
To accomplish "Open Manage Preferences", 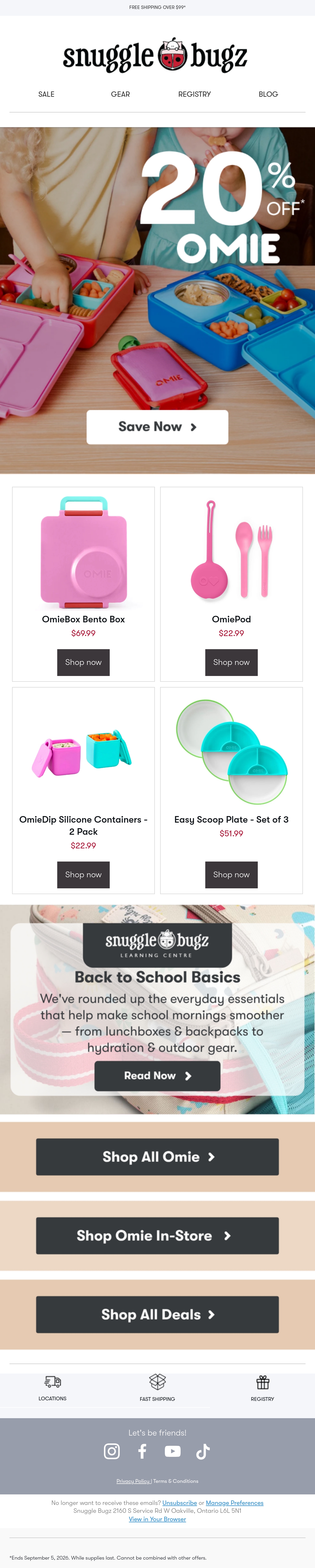I will tap(235, 1503).
